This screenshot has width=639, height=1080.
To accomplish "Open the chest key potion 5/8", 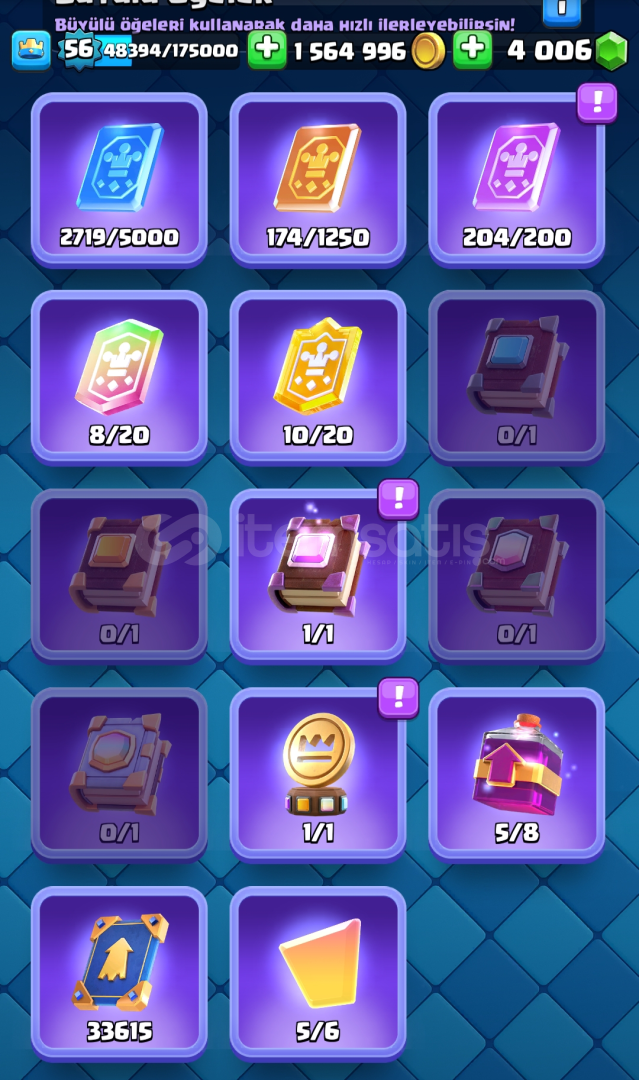I will click(x=516, y=774).
